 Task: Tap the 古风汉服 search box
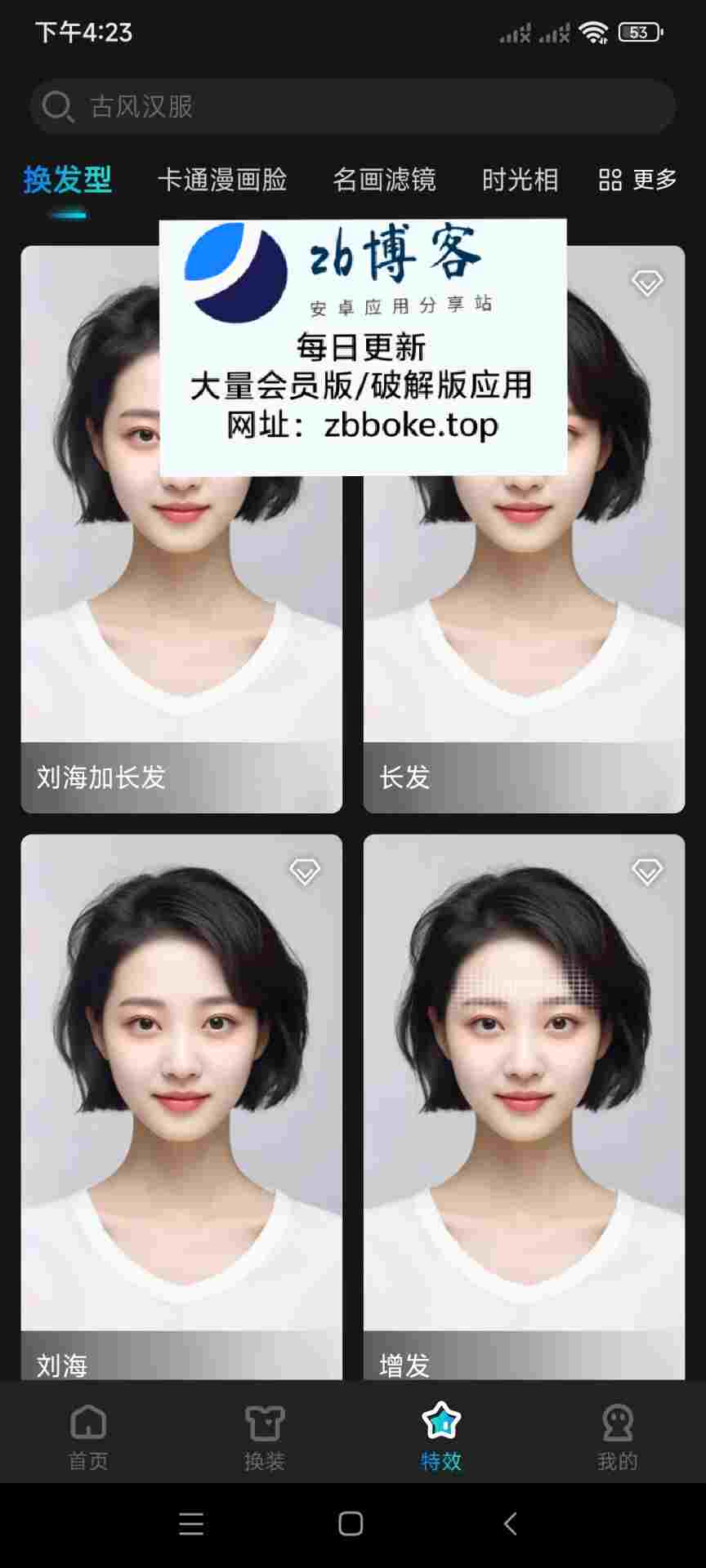353,106
